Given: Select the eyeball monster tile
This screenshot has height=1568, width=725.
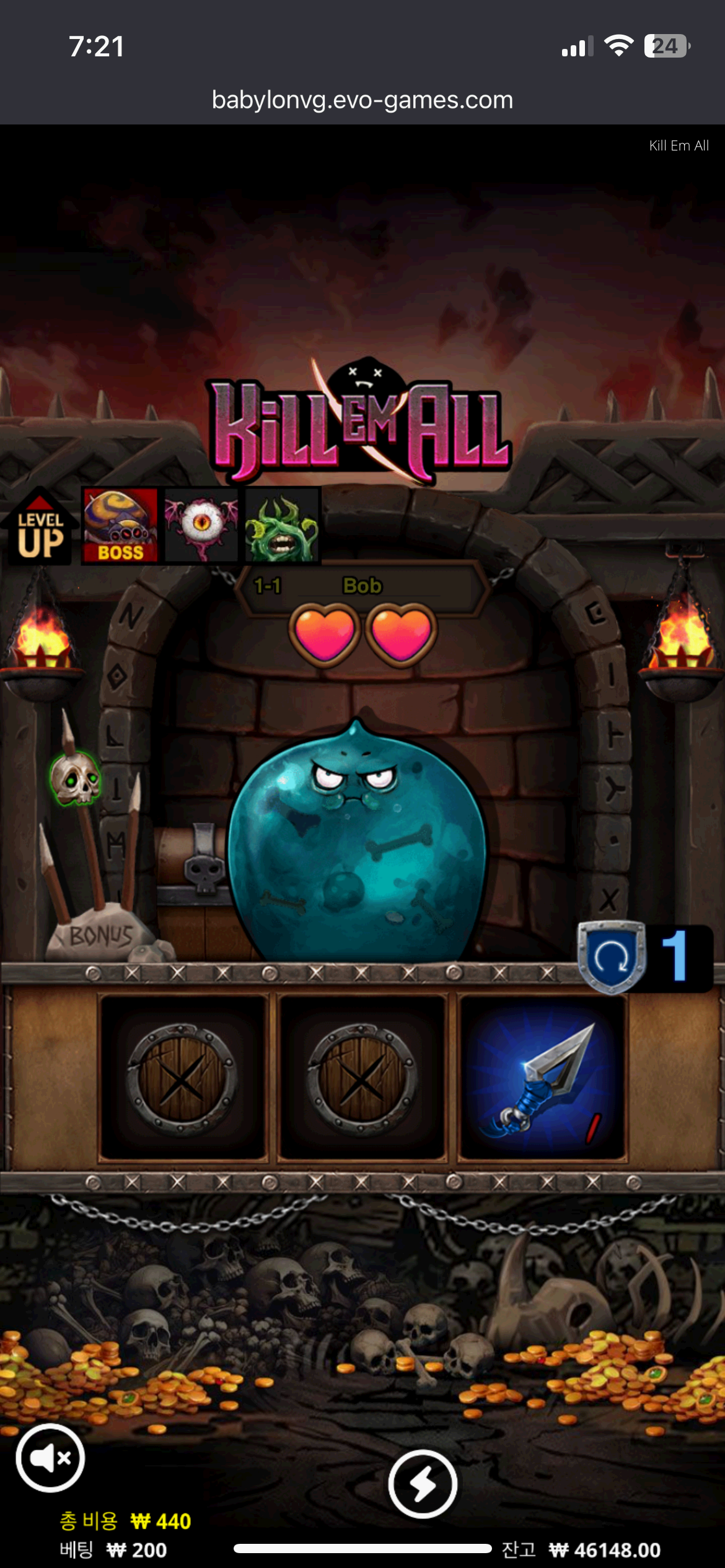Looking at the screenshot, I should click(x=201, y=526).
